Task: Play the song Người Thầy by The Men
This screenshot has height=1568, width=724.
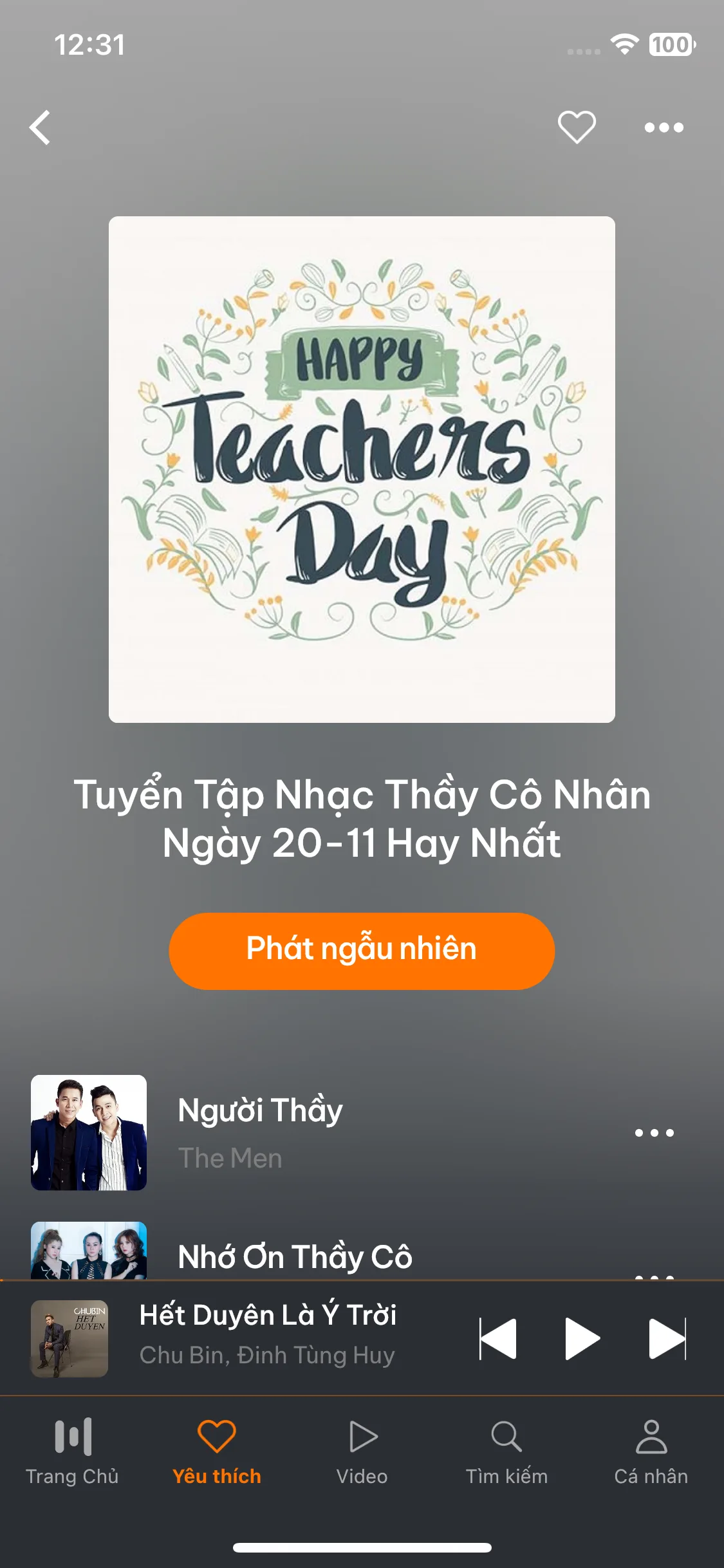Action: 260,1131
